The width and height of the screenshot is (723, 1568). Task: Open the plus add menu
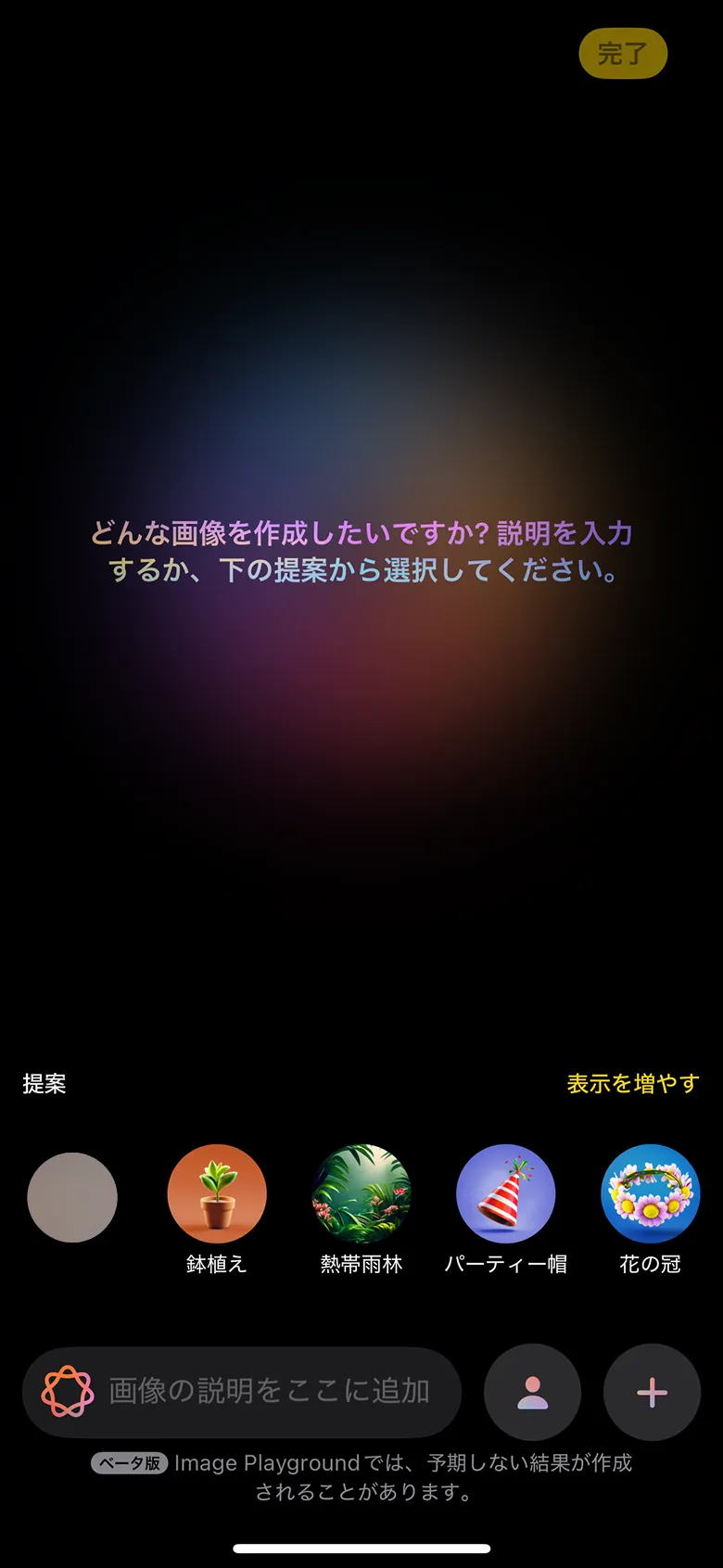pyautogui.click(x=652, y=1392)
